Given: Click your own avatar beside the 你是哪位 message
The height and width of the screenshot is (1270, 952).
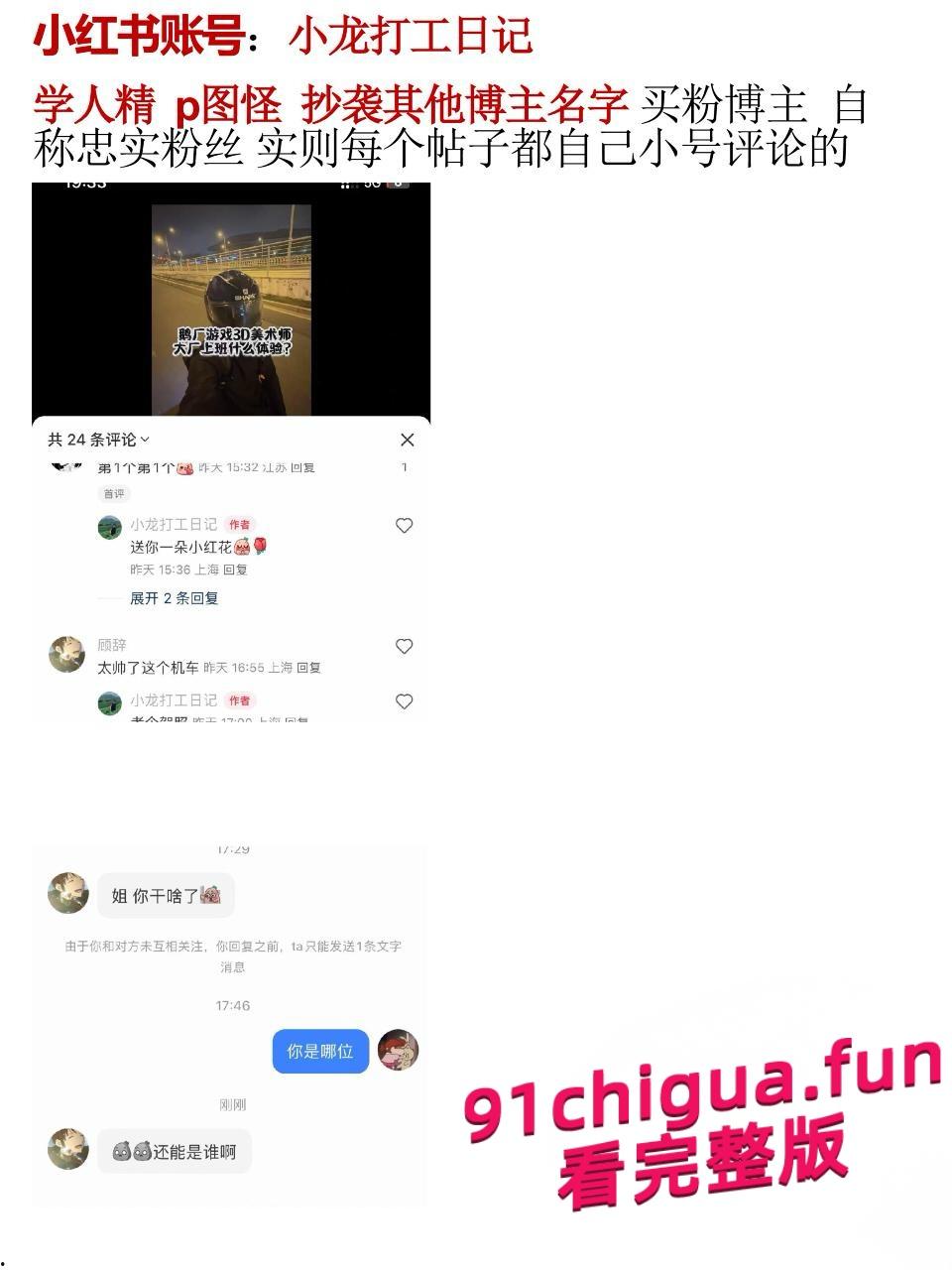Looking at the screenshot, I should [x=396, y=1052].
